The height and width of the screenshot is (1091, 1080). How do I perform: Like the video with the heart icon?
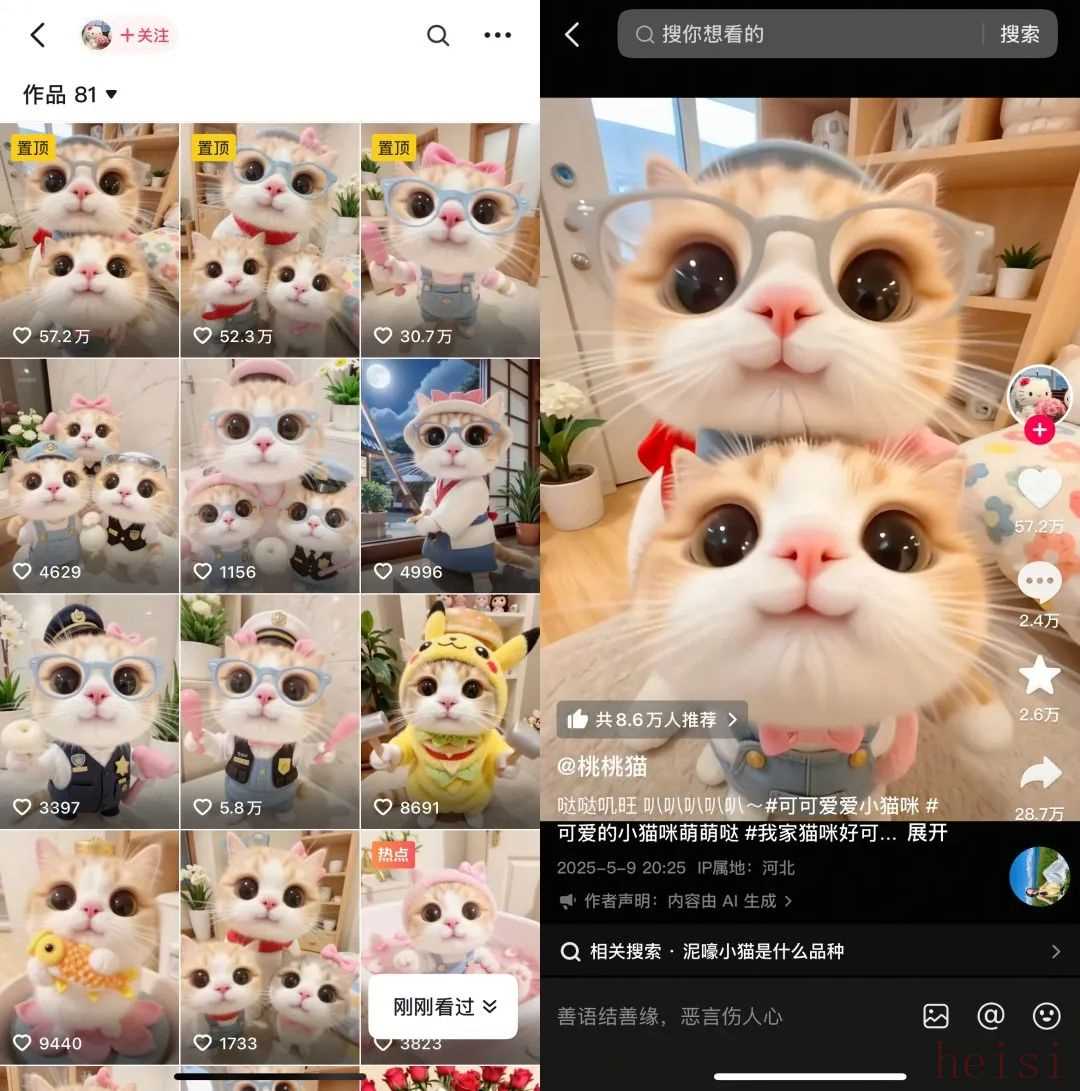1039,489
